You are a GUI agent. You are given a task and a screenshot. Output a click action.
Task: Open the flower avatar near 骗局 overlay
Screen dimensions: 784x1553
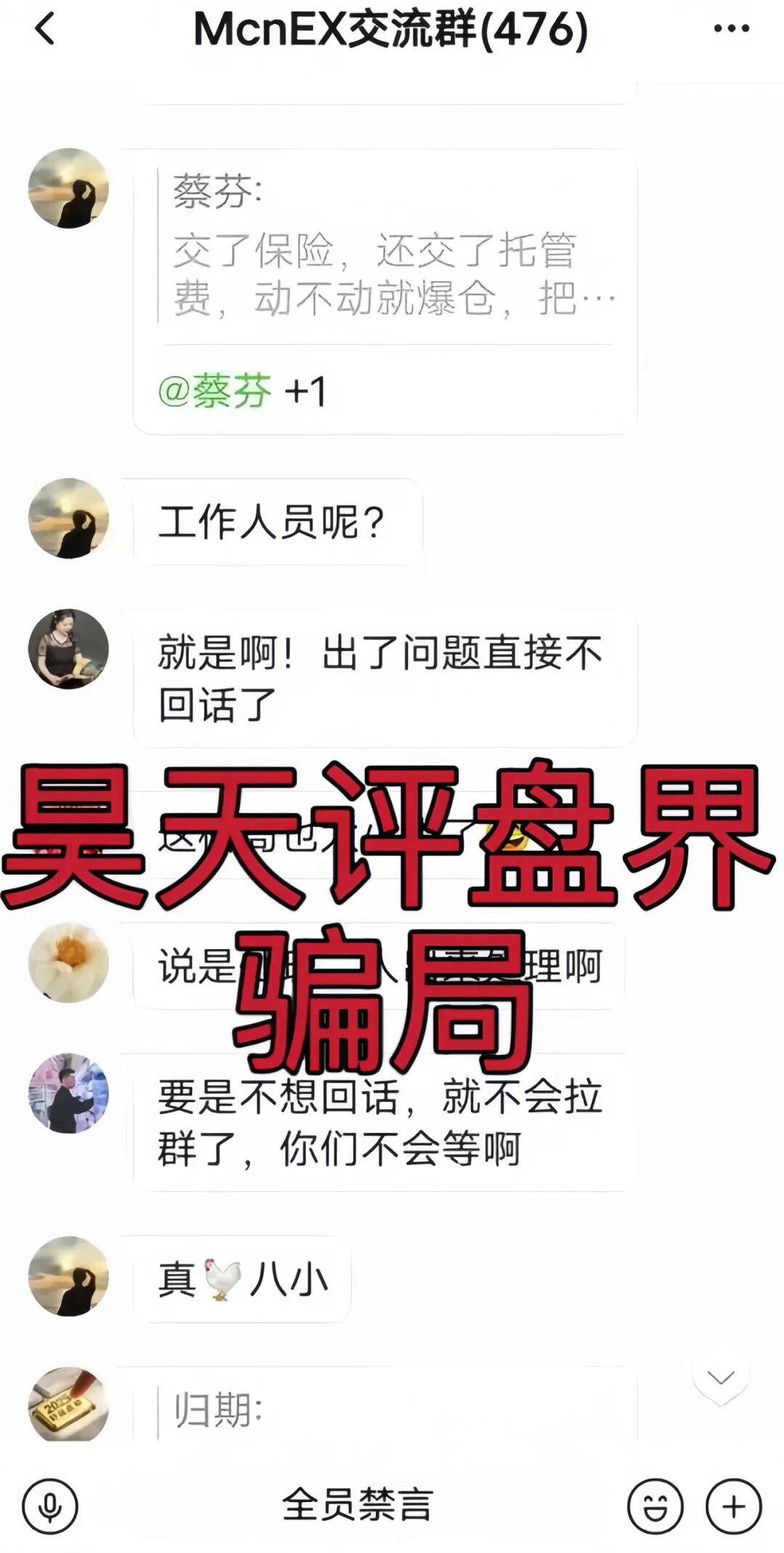[68, 961]
